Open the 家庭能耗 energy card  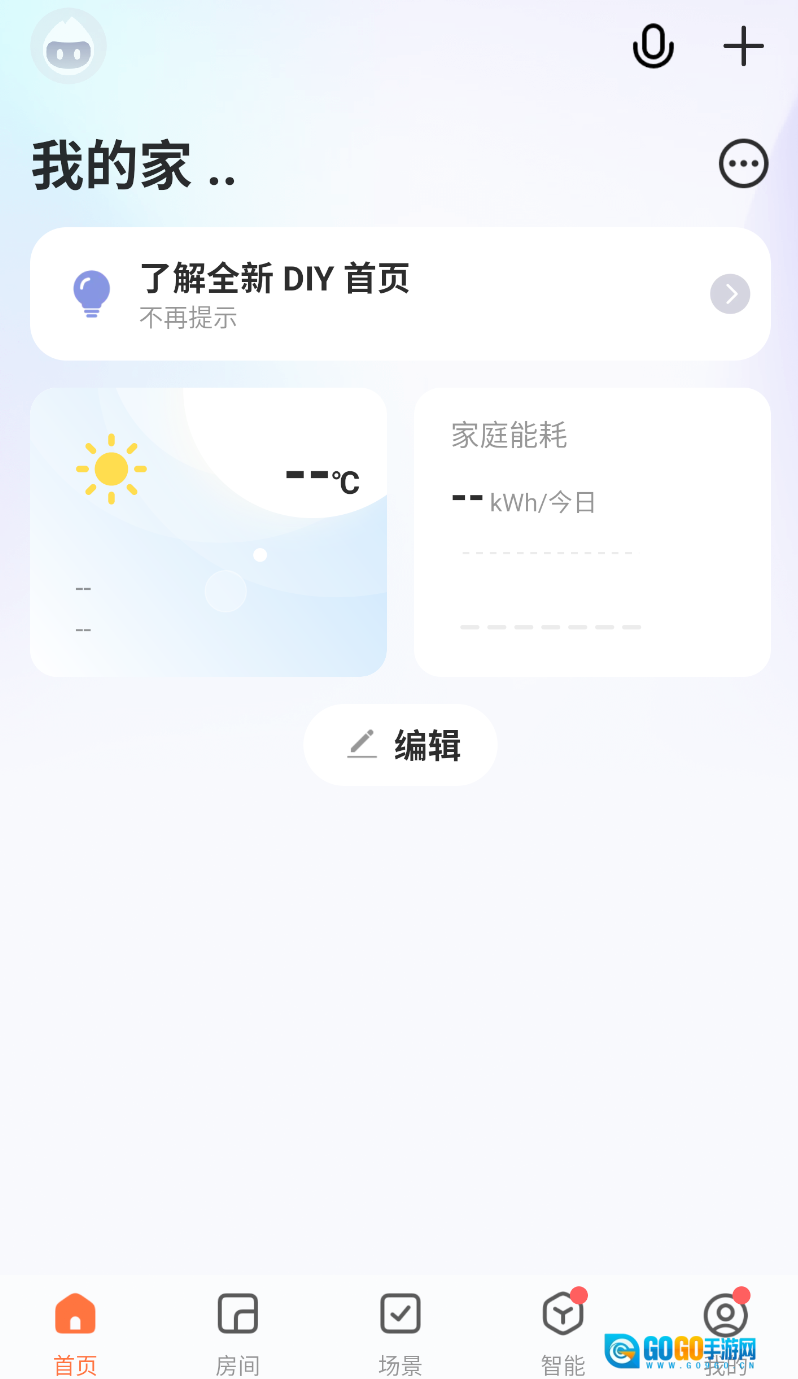(x=592, y=532)
